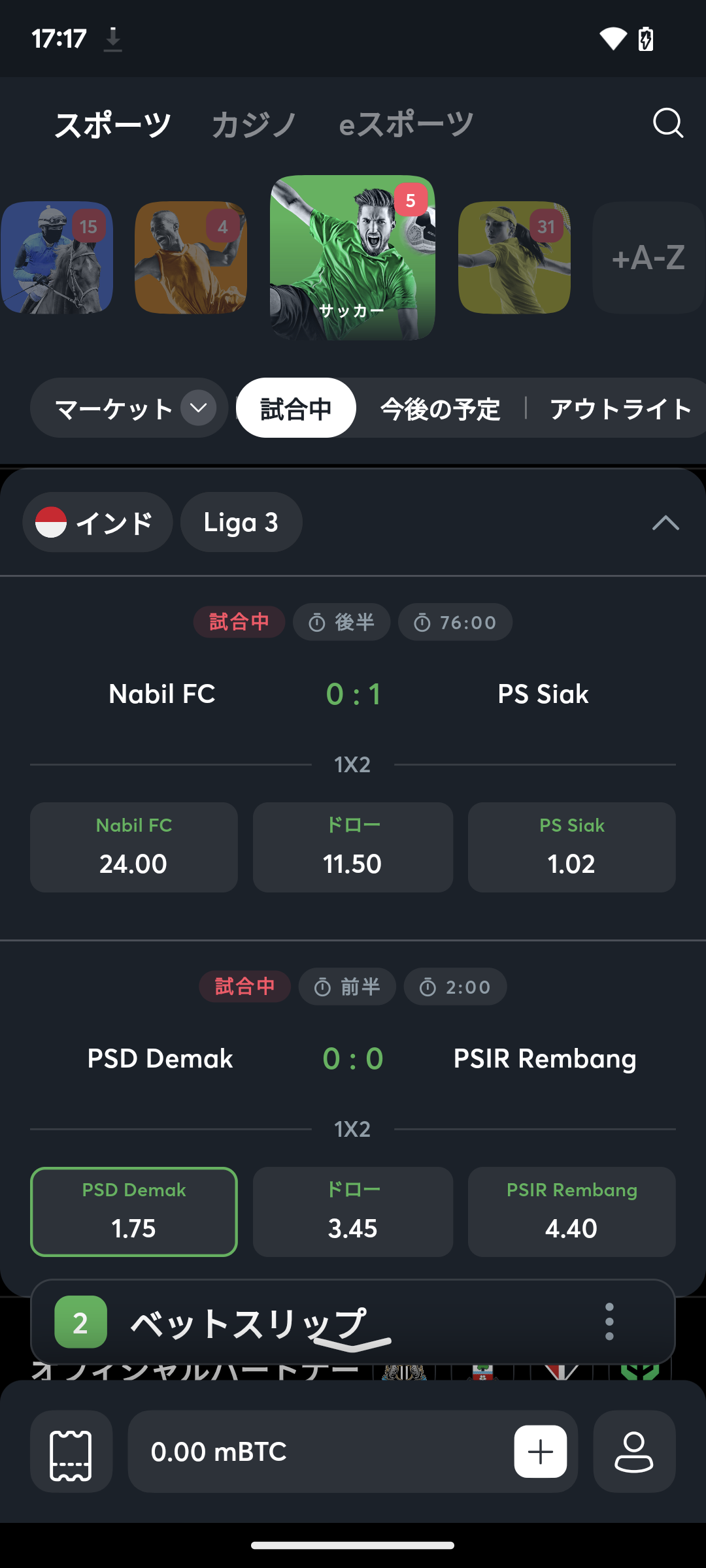The width and height of the screenshot is (706, 1568).
Task: Switch to the eスポーツ tab
Action: (405, 124)
